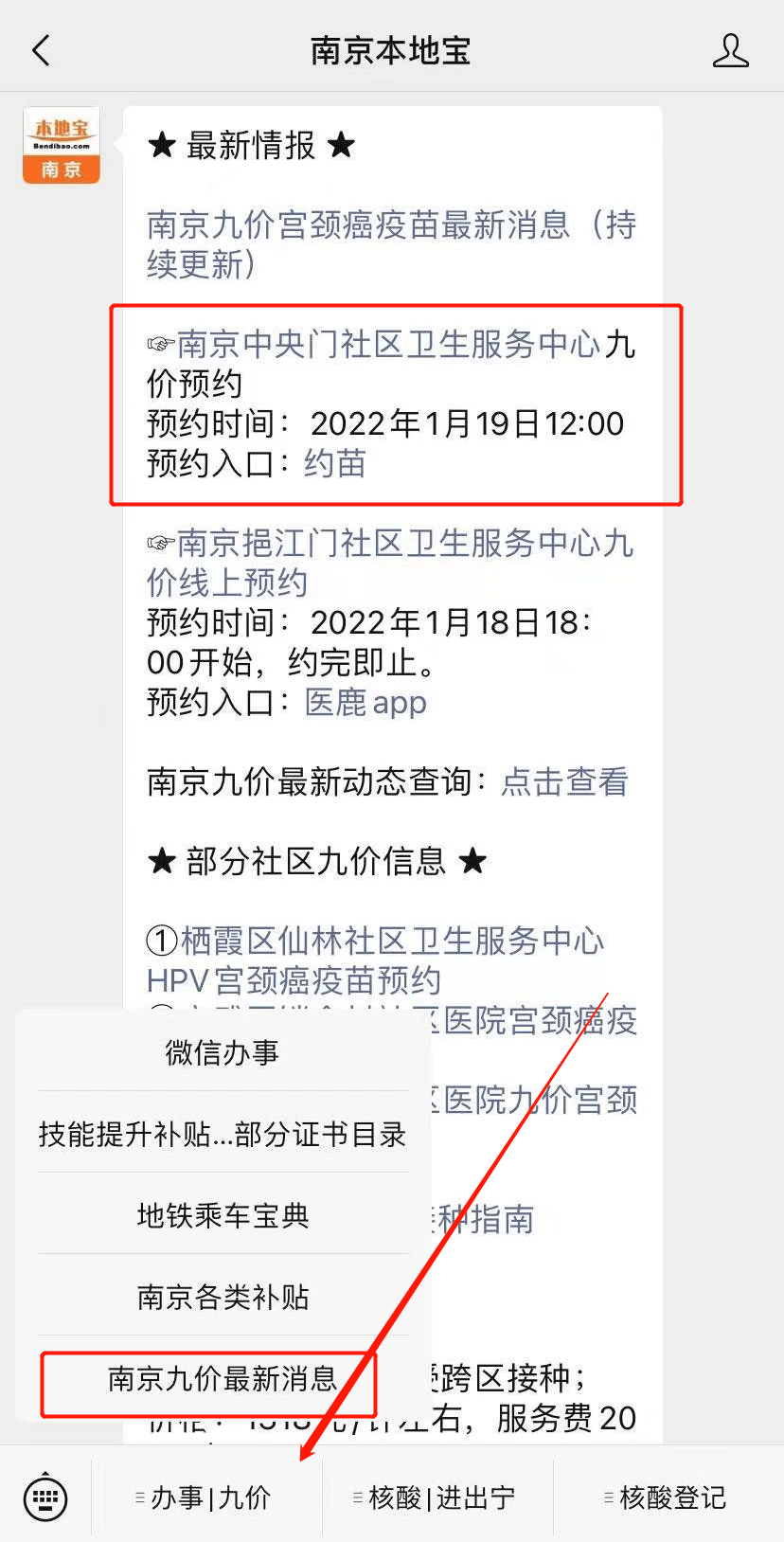The height and width of the screenshot is (1542, 784).
Task: Select 南京各类补贴 menu item
Action: 223,1297
